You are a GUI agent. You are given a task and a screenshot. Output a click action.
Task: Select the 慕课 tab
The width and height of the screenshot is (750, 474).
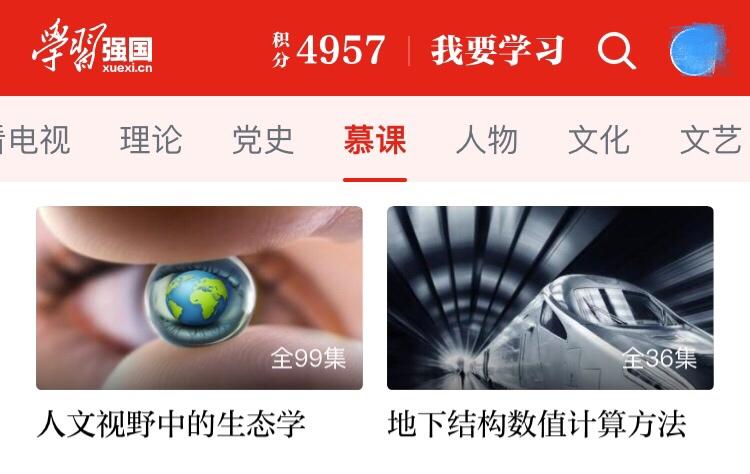pos(375,140)
